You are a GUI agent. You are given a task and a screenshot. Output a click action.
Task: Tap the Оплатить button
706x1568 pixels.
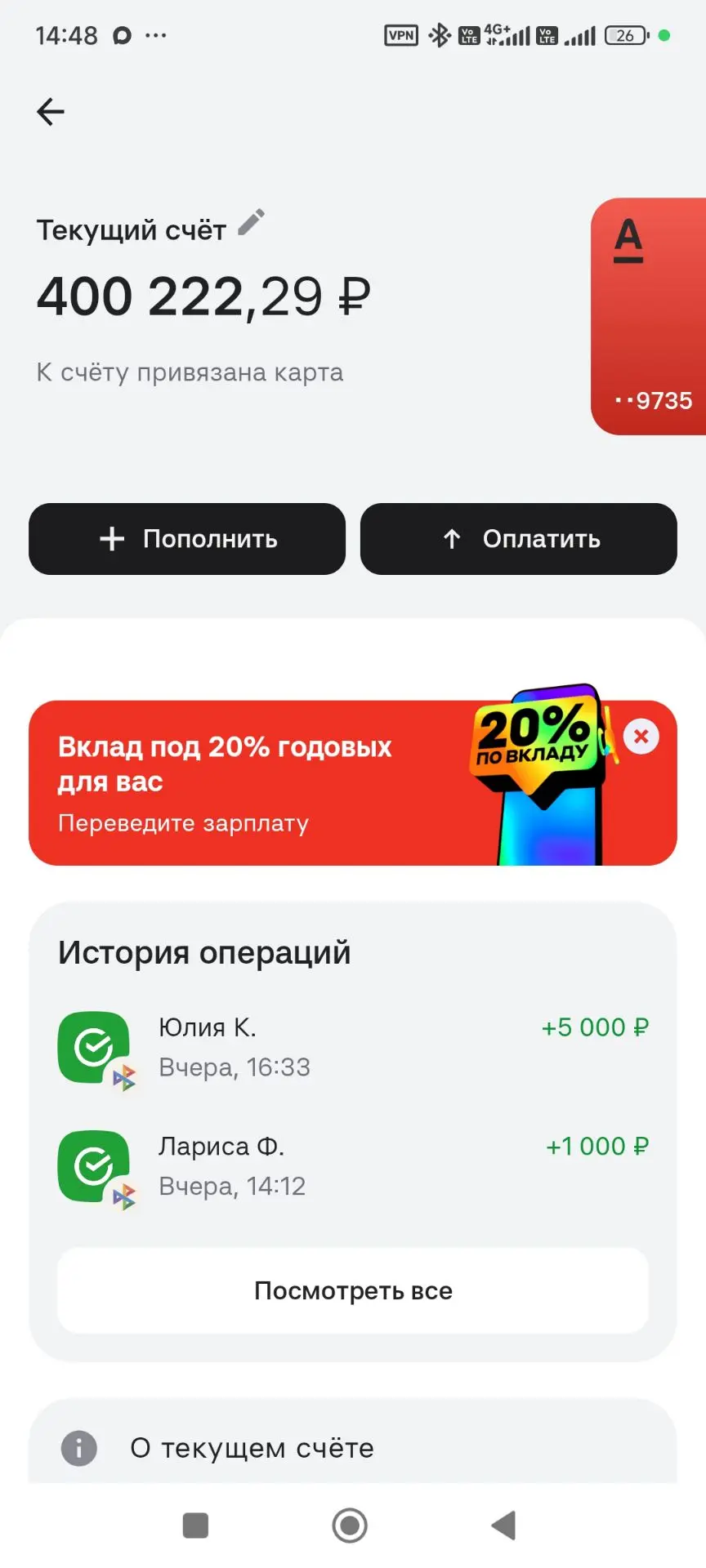coord(519,539)
